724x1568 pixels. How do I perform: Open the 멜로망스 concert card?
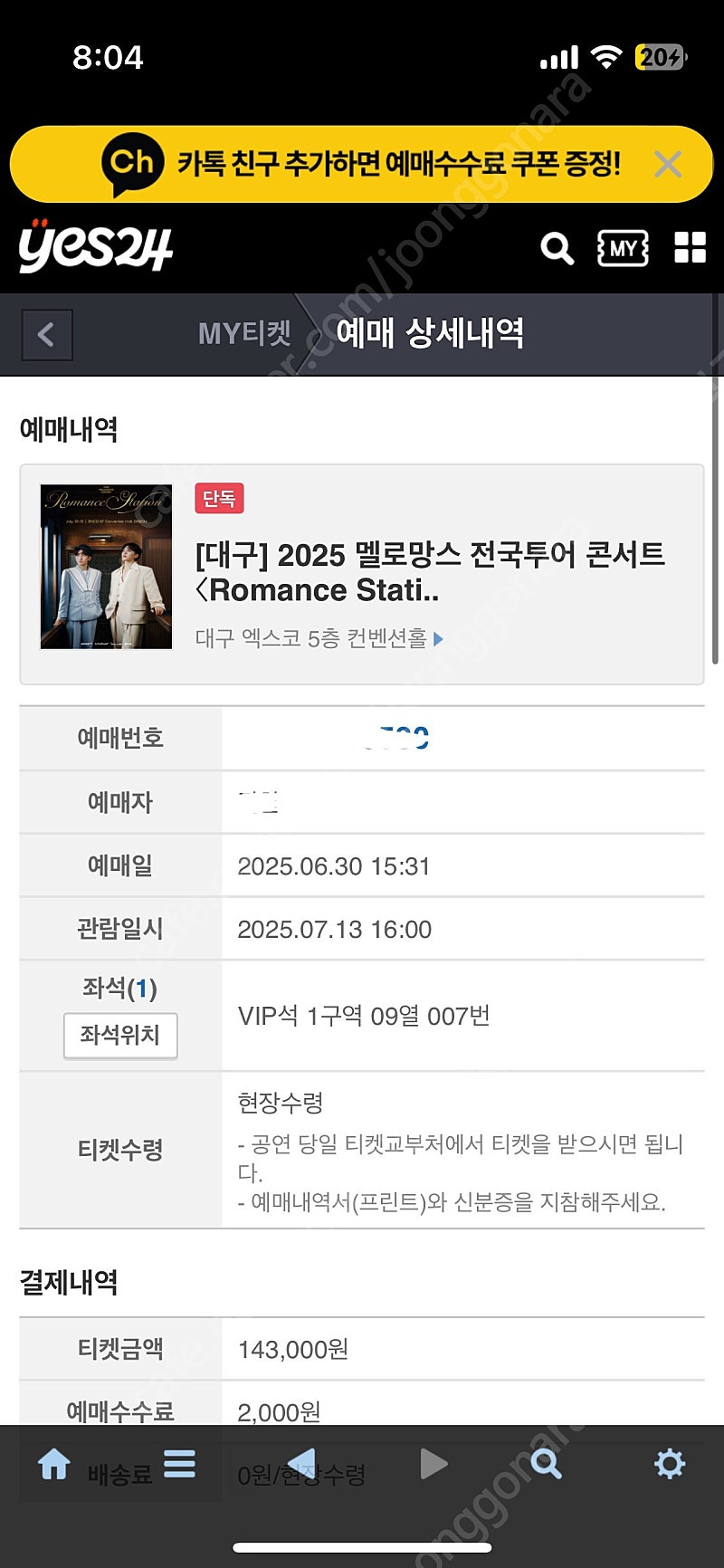coord(362,575)
